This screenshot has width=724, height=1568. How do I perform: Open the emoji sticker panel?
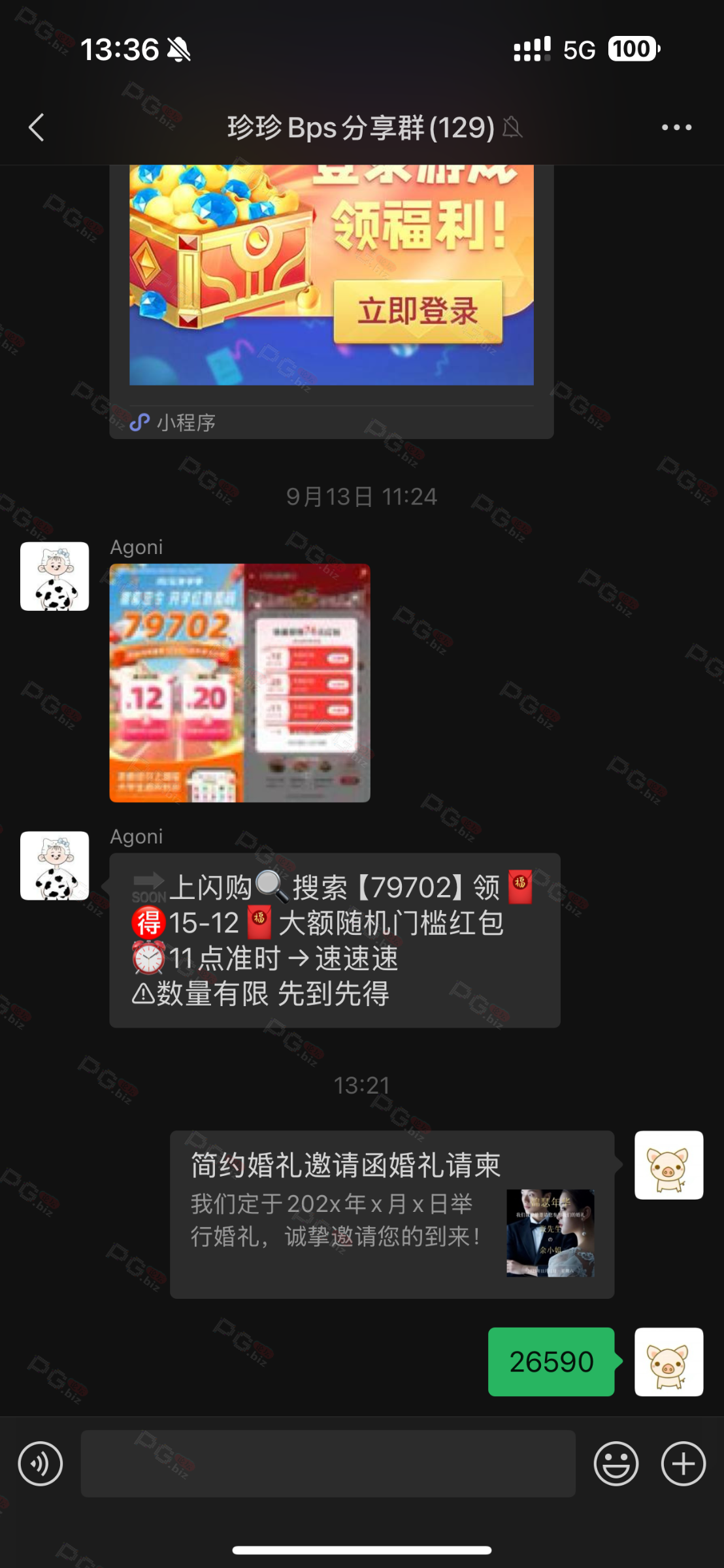616,1464
